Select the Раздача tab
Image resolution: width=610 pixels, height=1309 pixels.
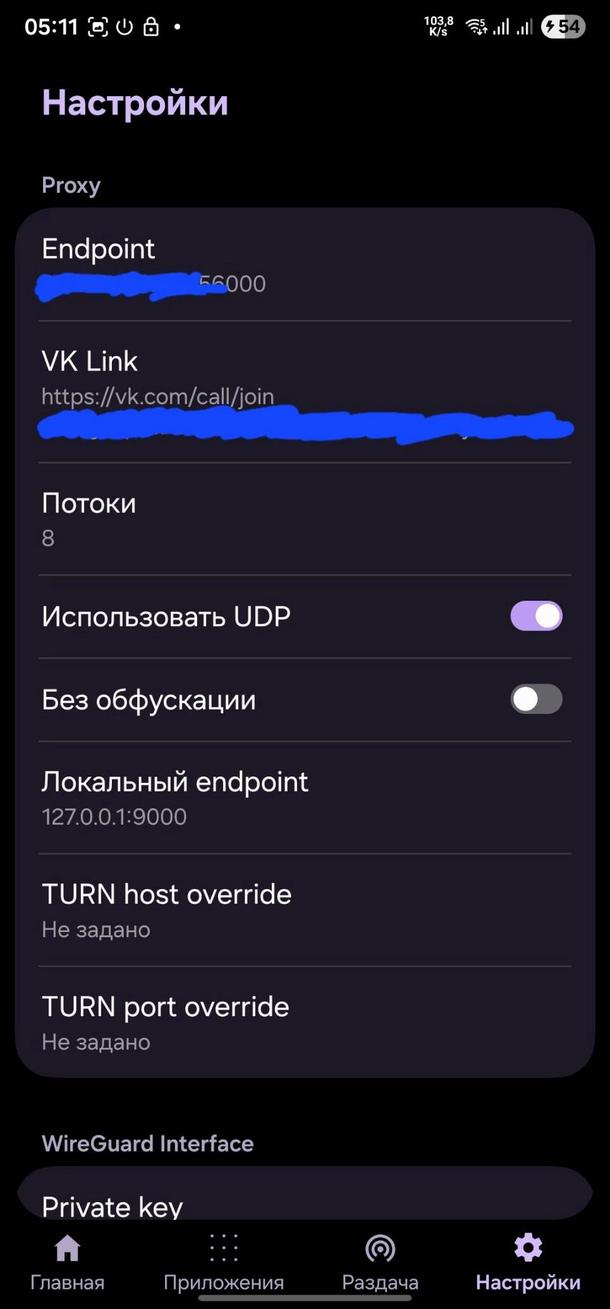point(380,1262)
